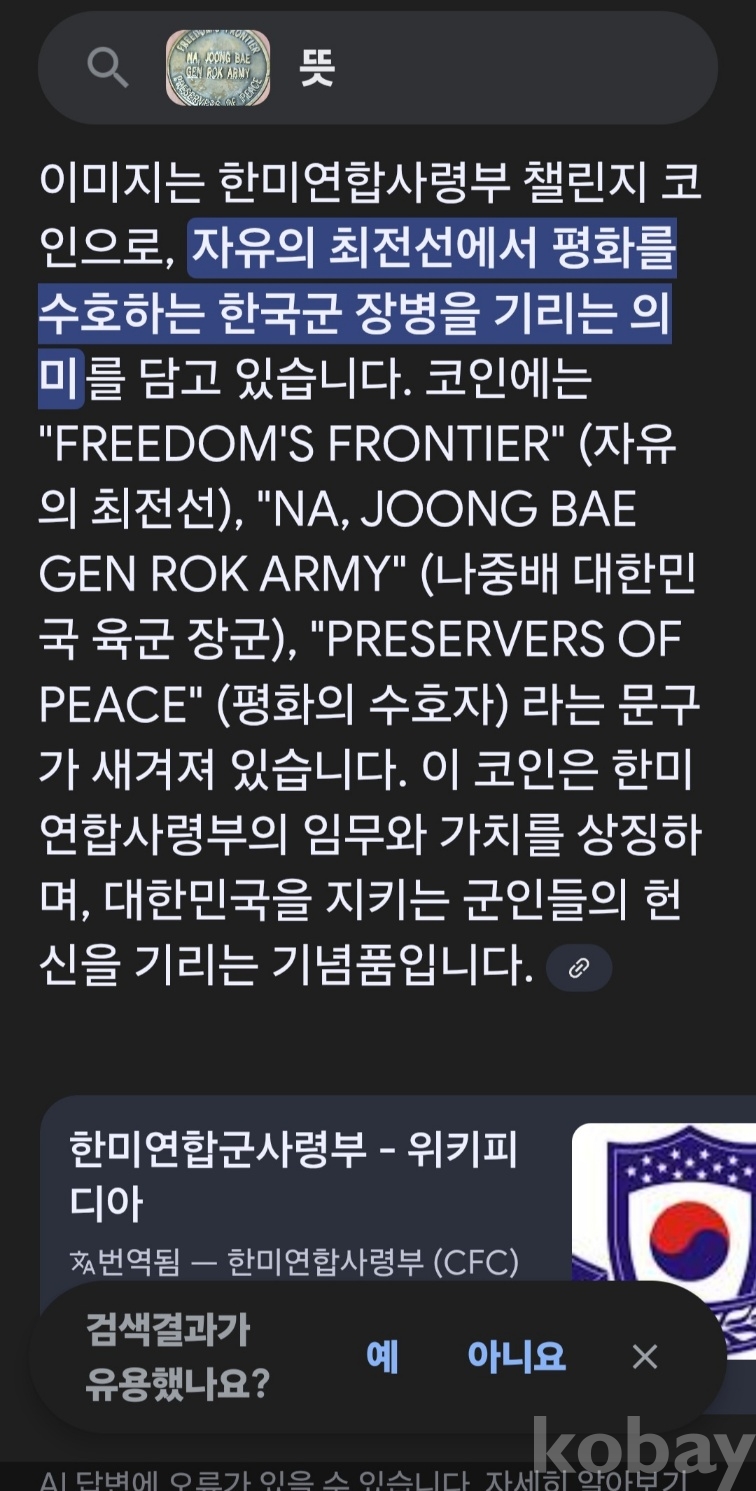Answer 예 to the feedback prompt

pyautogui.click(x=382, y=1357)
